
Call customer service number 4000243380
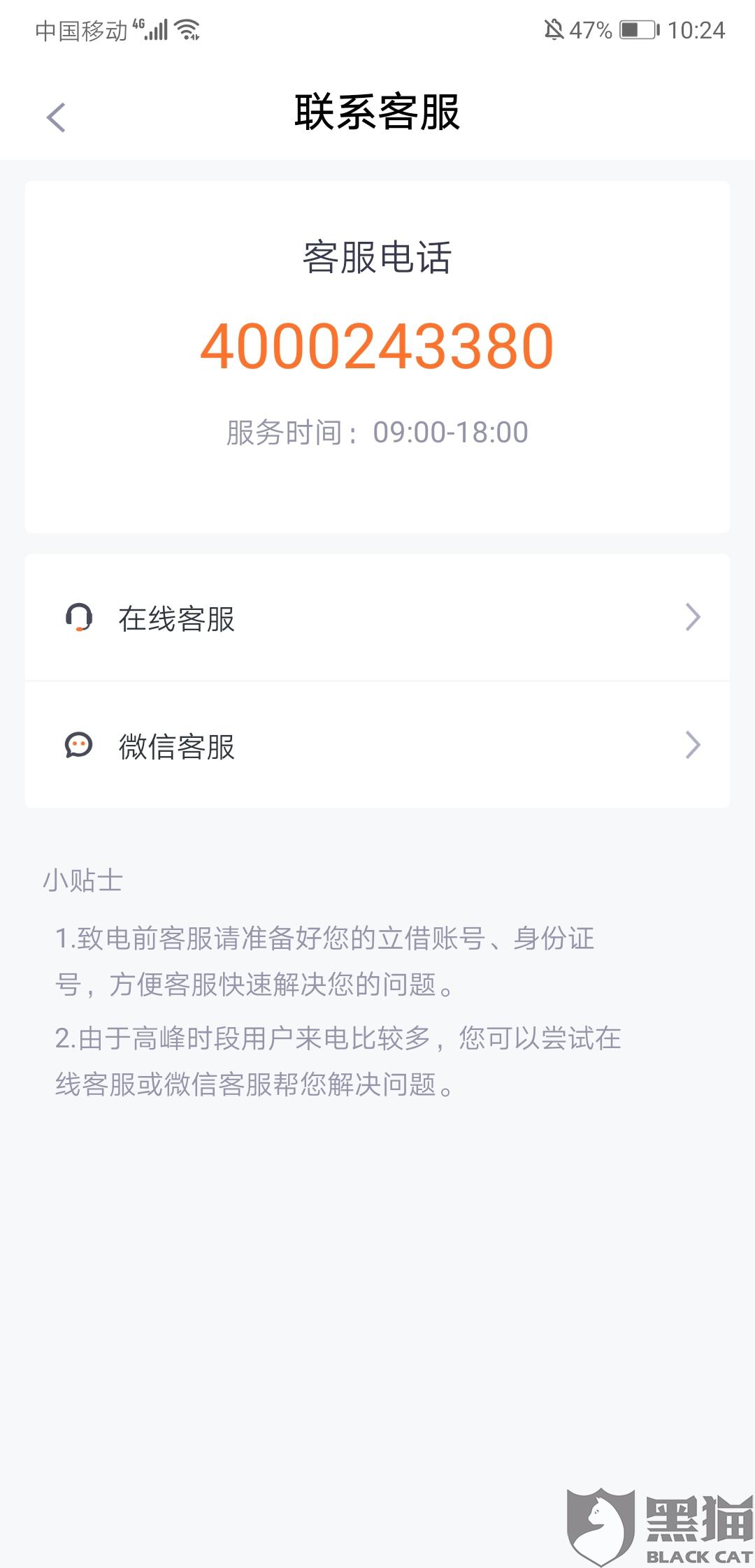coord(377,347)
